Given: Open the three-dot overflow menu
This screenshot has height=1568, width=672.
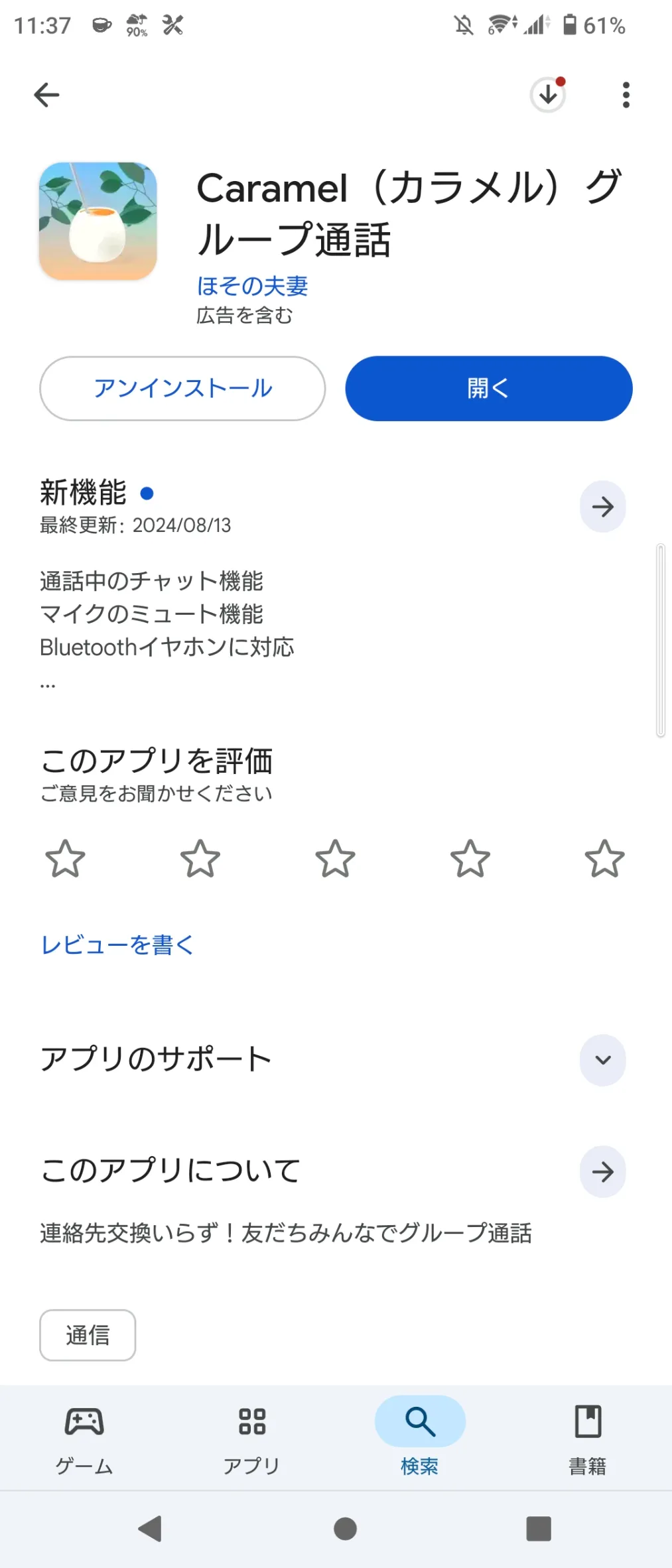Looking at the screenshot, I should pos(626,95).
